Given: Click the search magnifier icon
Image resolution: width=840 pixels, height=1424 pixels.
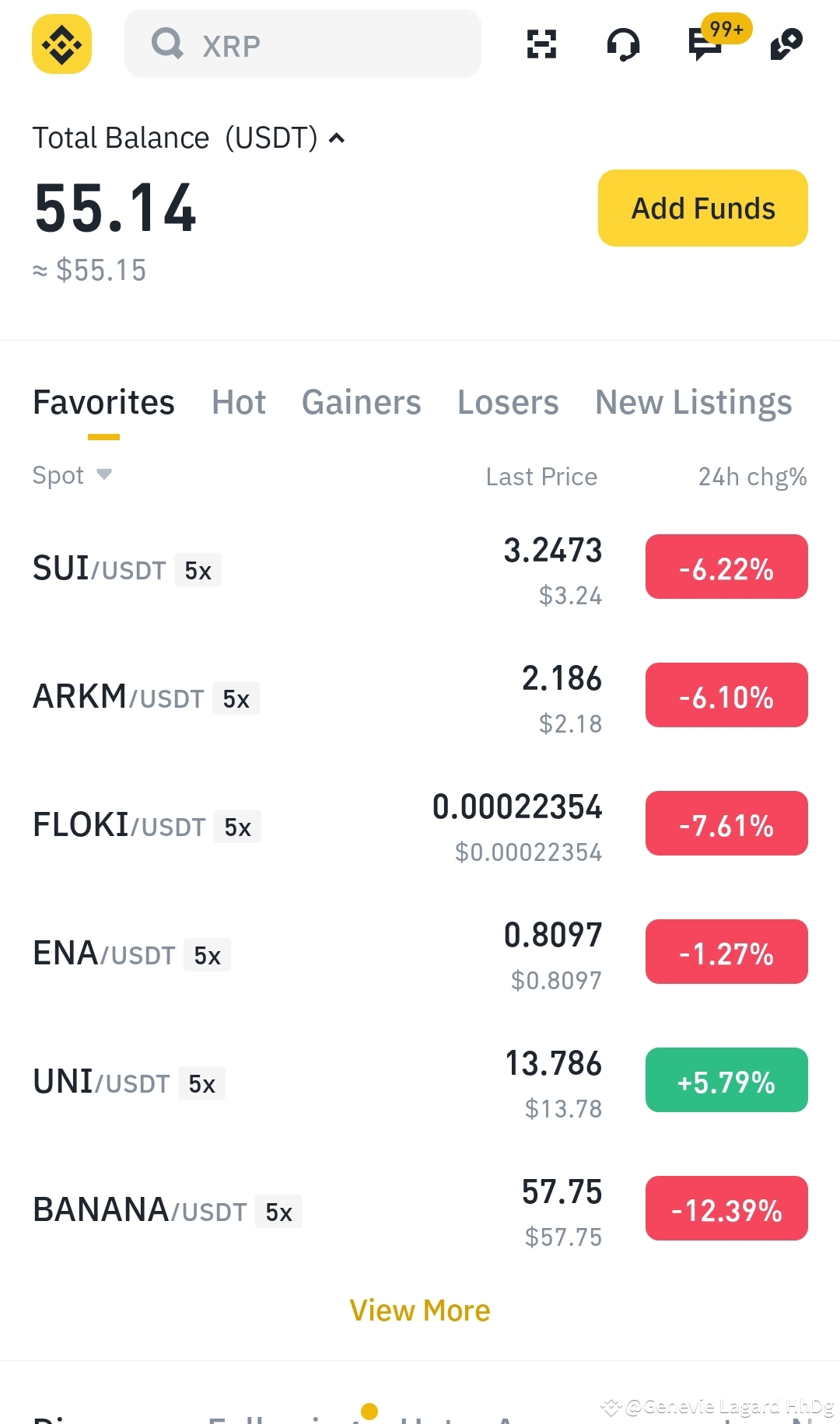Looking at the screenshot, I should (x=166, y=44).
